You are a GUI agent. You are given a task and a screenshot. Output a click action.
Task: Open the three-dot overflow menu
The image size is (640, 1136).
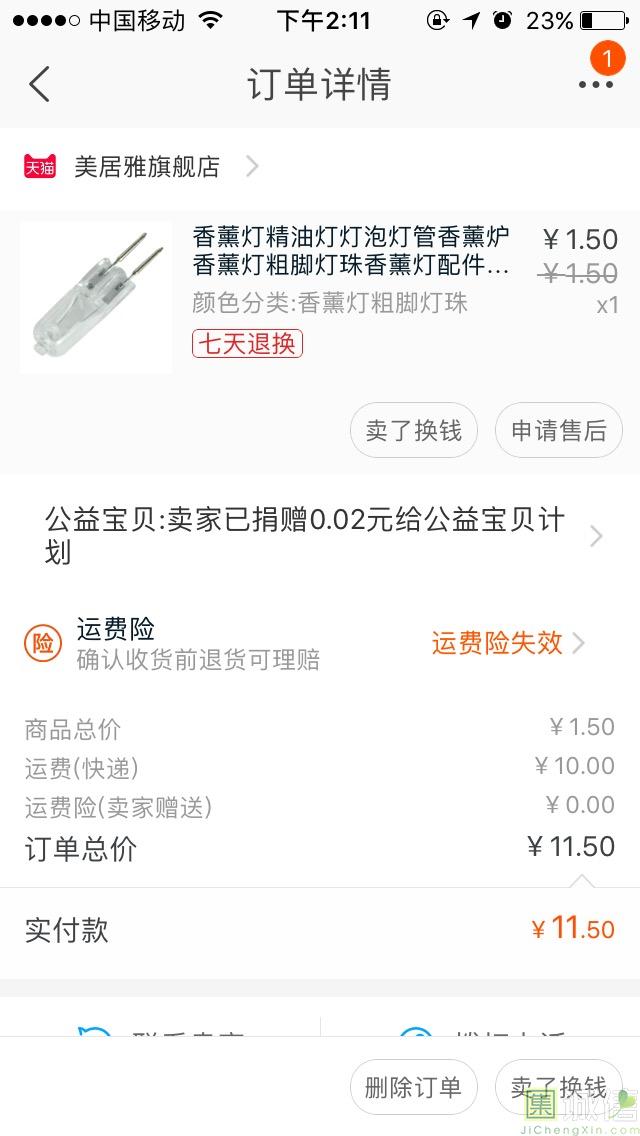[595, 85]
